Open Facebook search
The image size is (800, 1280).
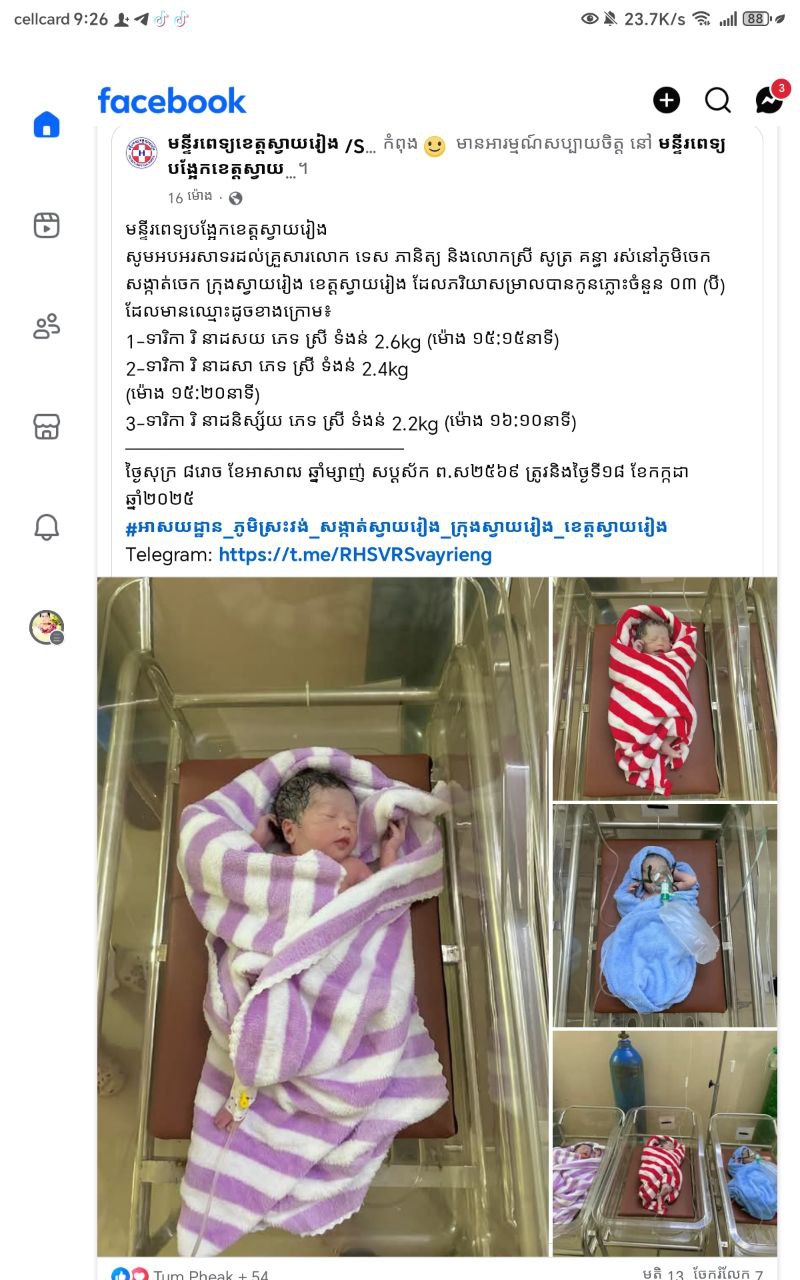718,100
